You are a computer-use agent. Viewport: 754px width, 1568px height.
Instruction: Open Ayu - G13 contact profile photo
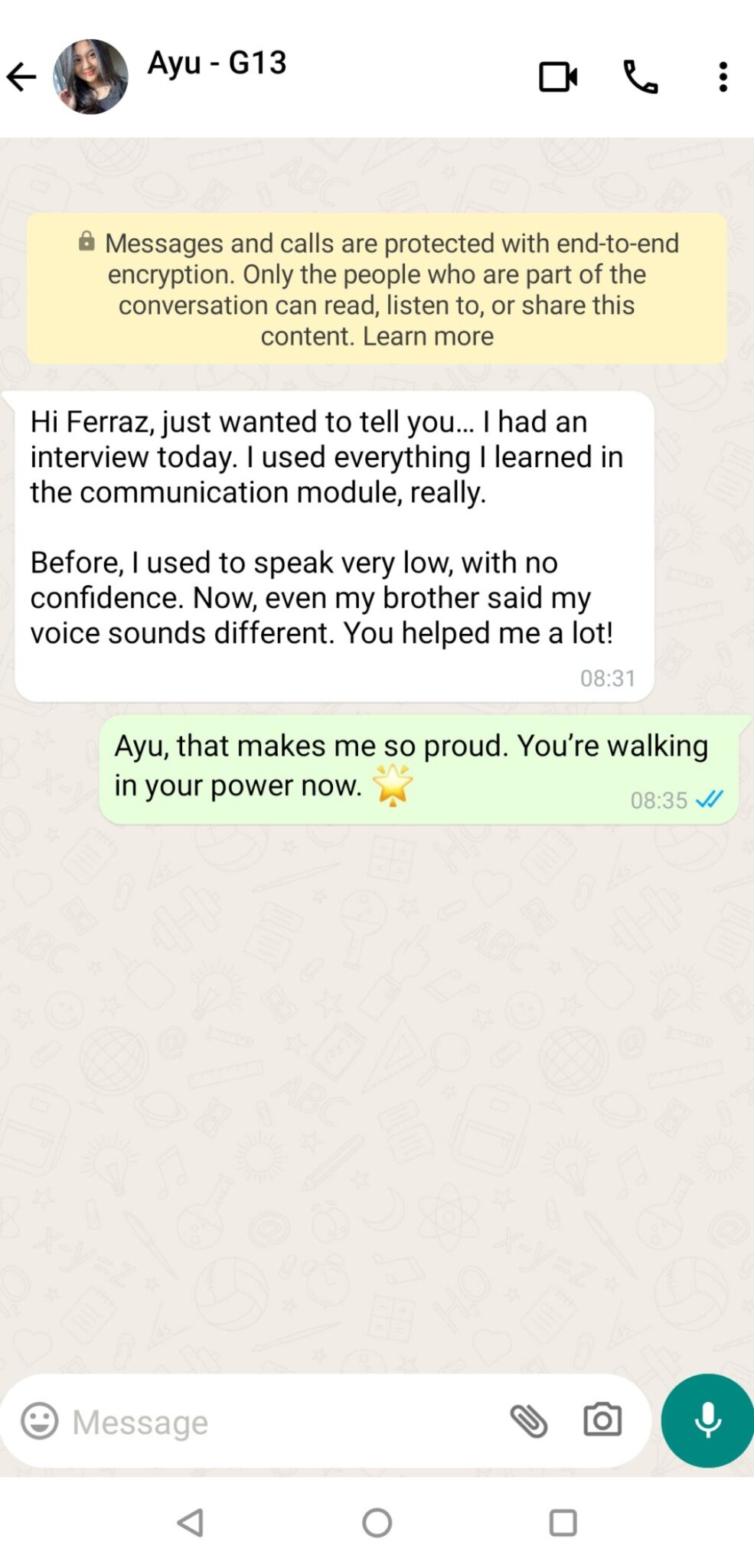(90, 77)
